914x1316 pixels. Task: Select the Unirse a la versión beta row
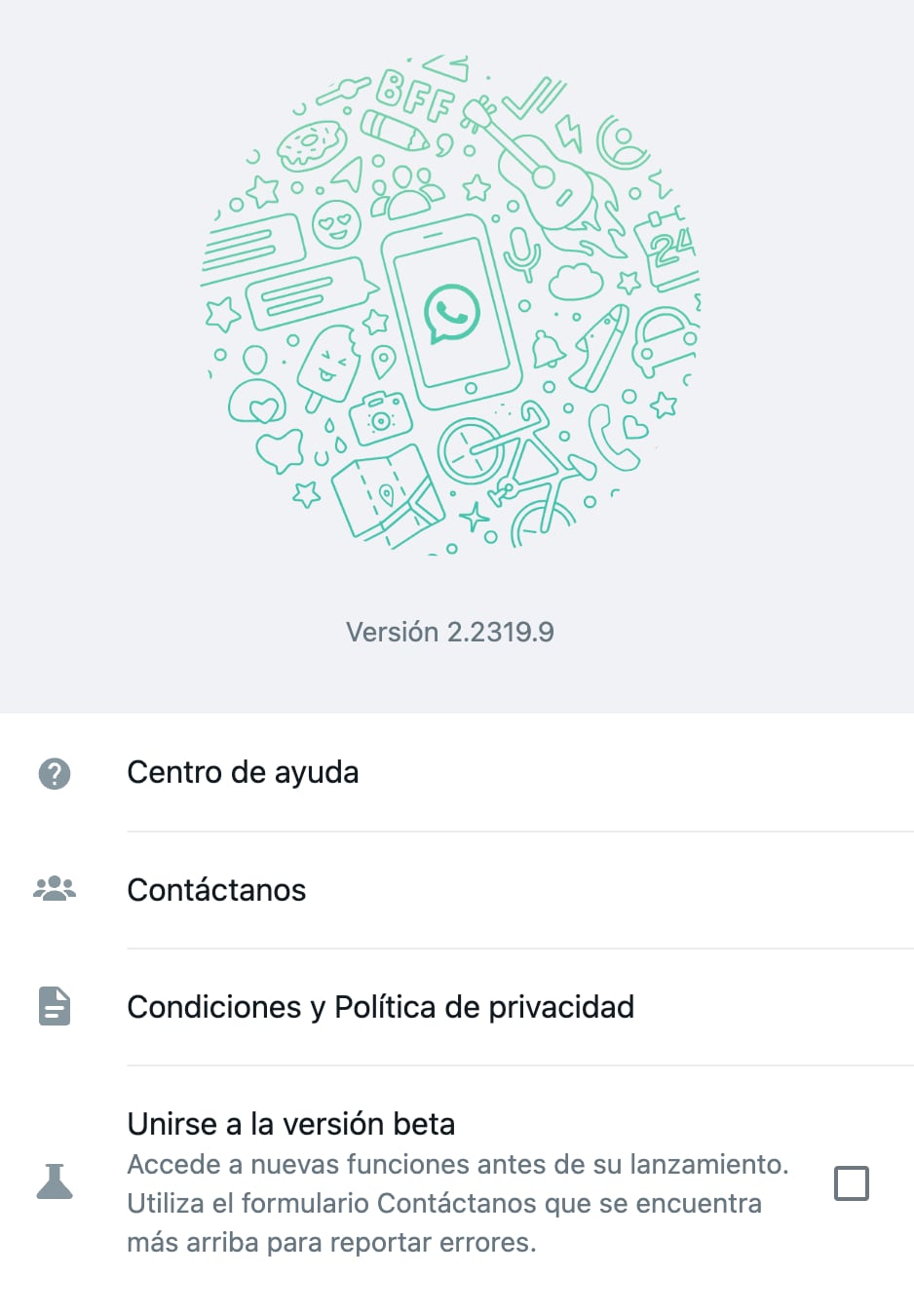(290, 1123)
